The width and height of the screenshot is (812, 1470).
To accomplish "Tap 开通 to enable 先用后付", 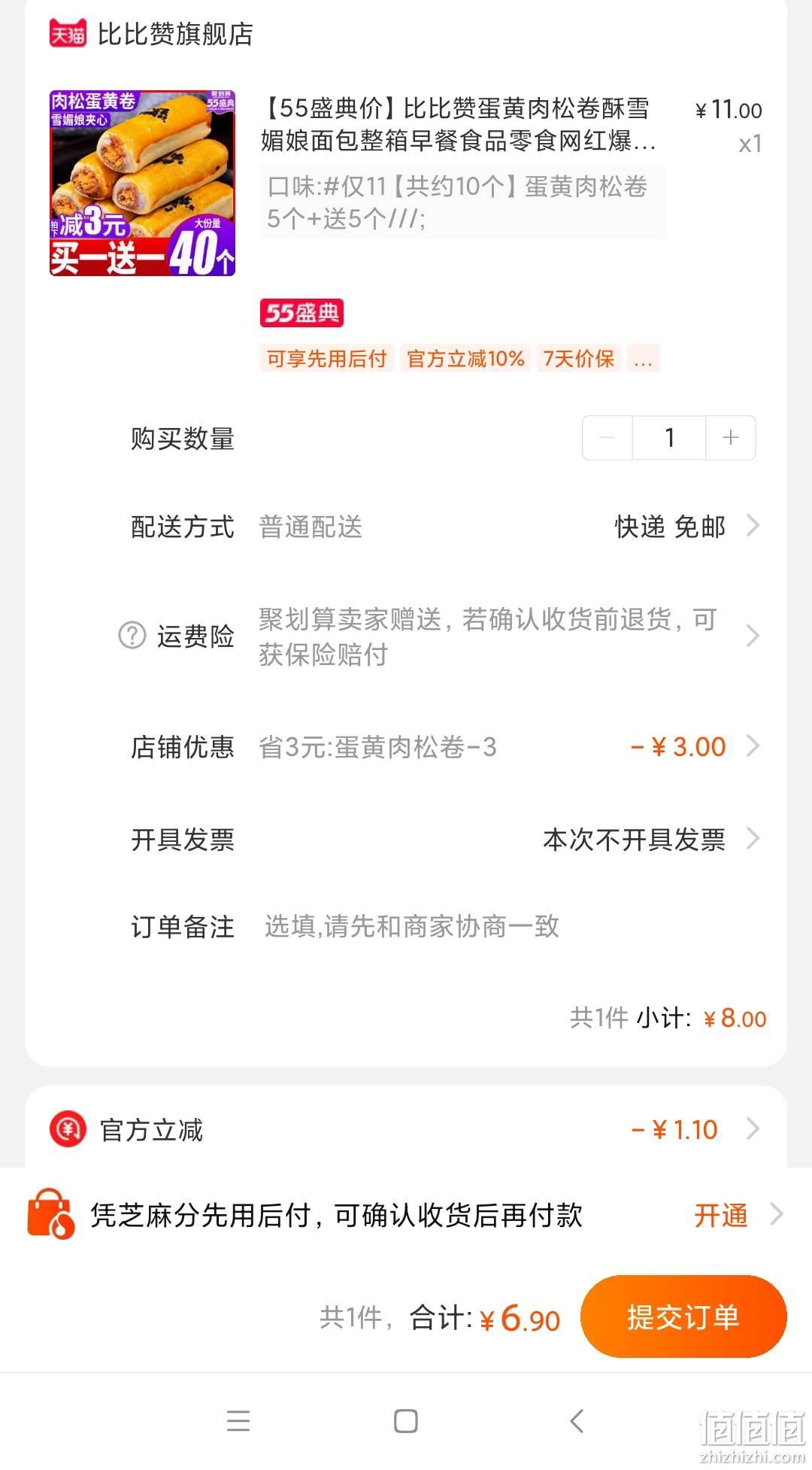I will coord(720,1215).
